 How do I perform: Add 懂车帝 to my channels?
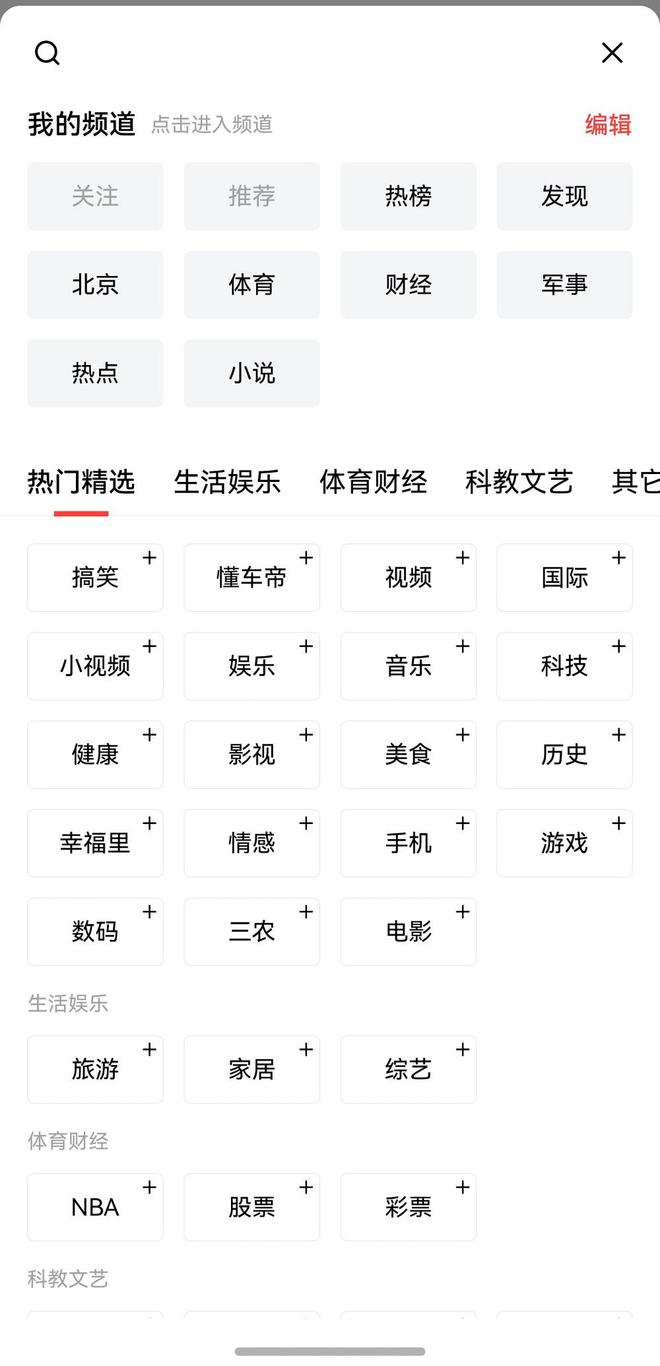pyautogui.click(x=251, y=577)
